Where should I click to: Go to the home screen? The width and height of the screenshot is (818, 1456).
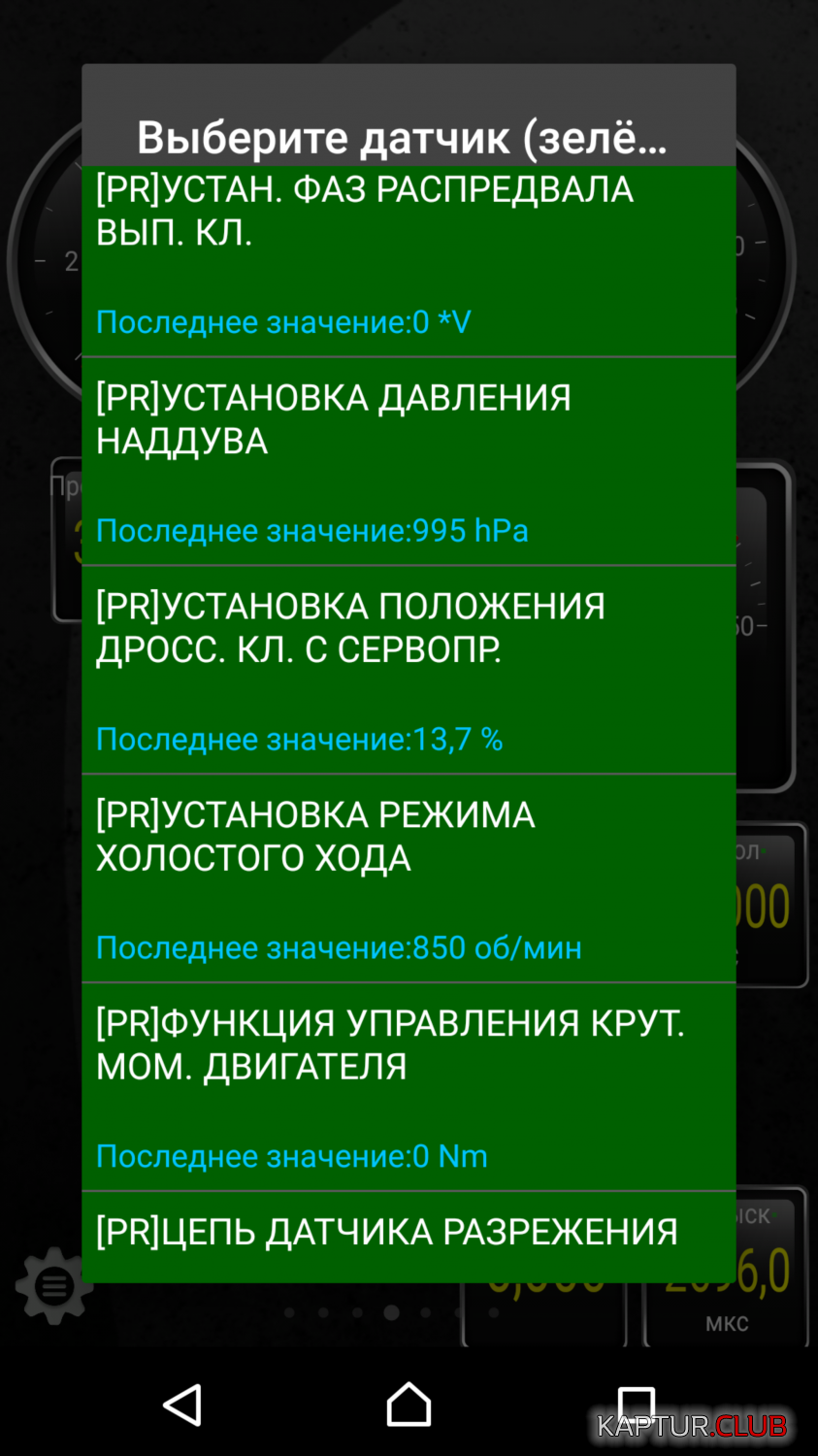(x=409, y=1405)
